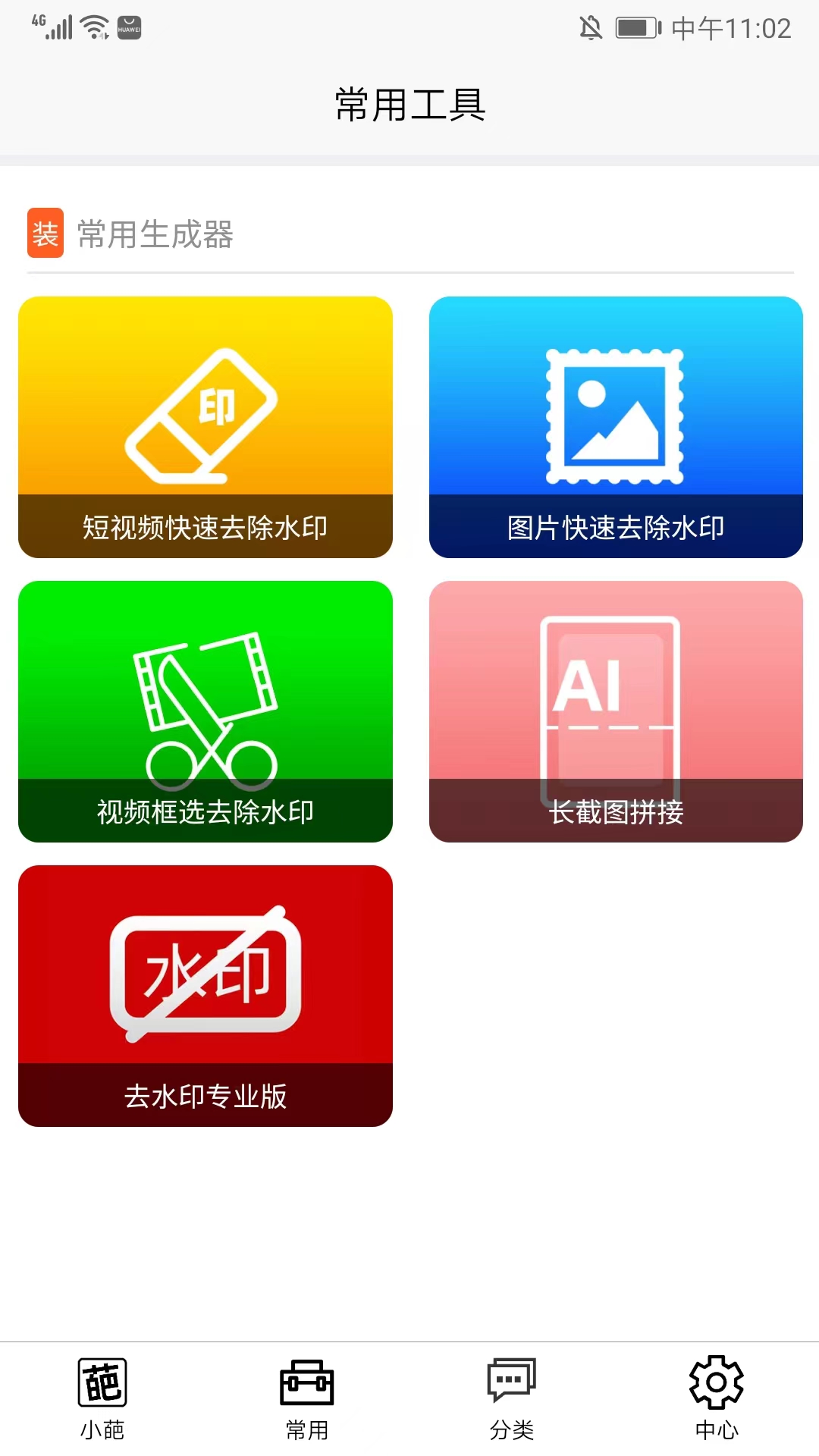Image resolution: width=819 pixels, height=1456 pixels.
Task: Open 图片快速去除水印 tool
Action: pos(615,427)
